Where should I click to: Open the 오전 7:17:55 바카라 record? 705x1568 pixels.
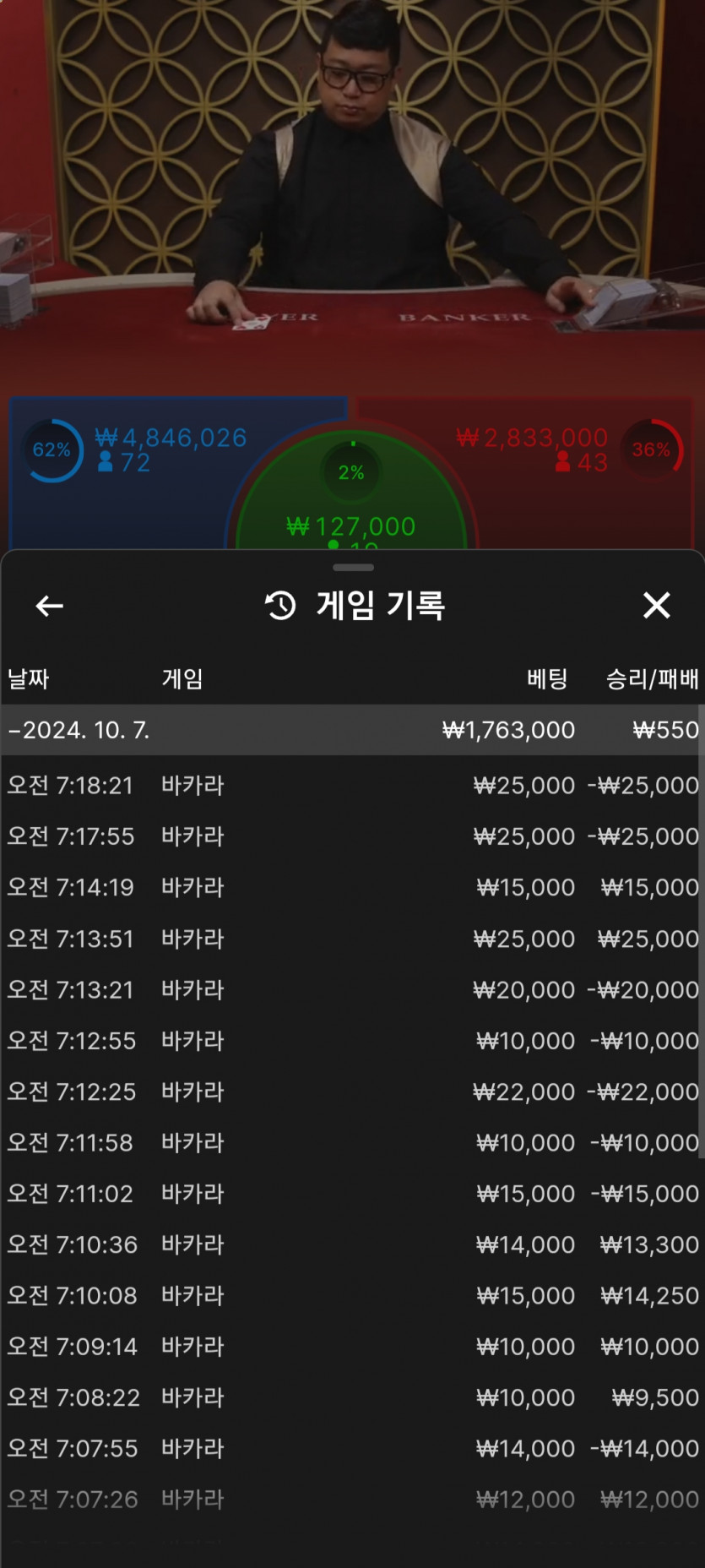[352, 836]
